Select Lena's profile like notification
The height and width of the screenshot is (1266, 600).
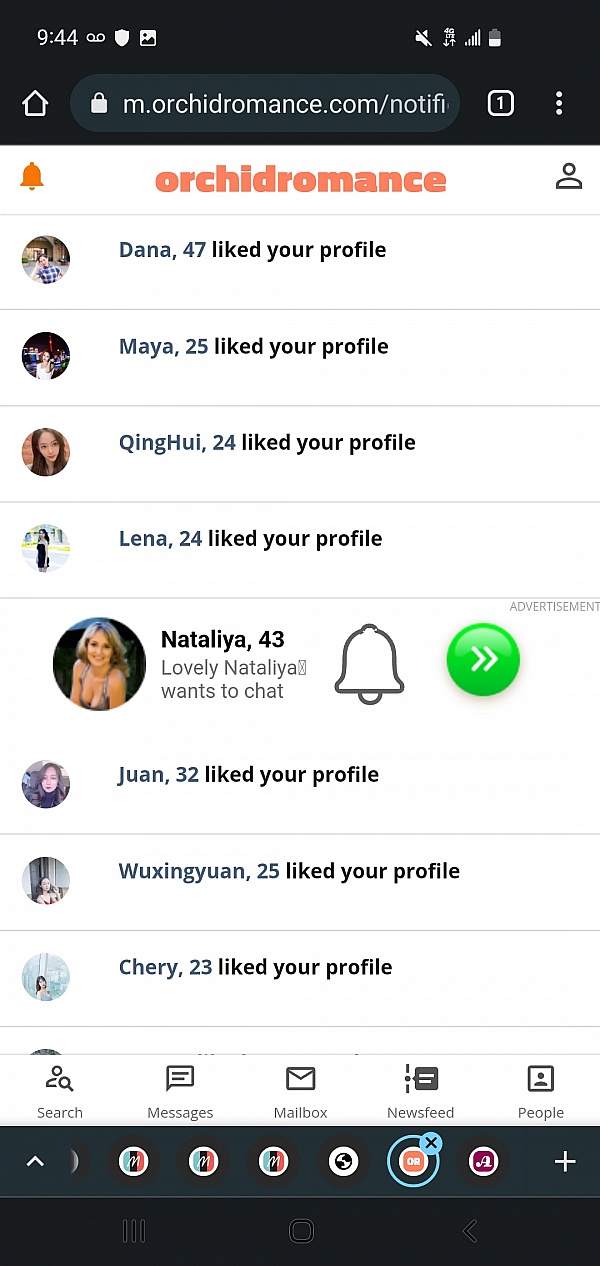(250, 539)
